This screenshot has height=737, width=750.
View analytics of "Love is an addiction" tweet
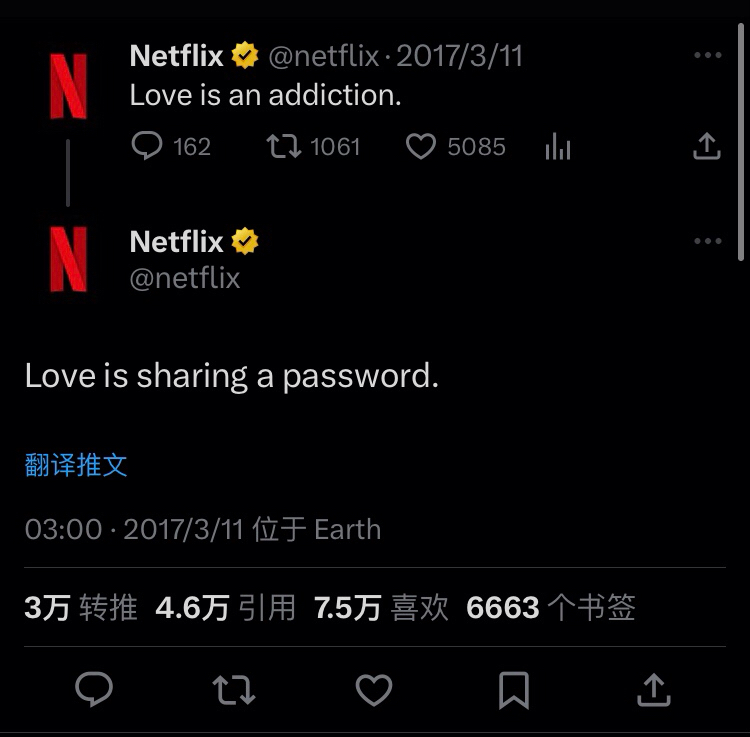pyautogui.click(x=558, y=148)
